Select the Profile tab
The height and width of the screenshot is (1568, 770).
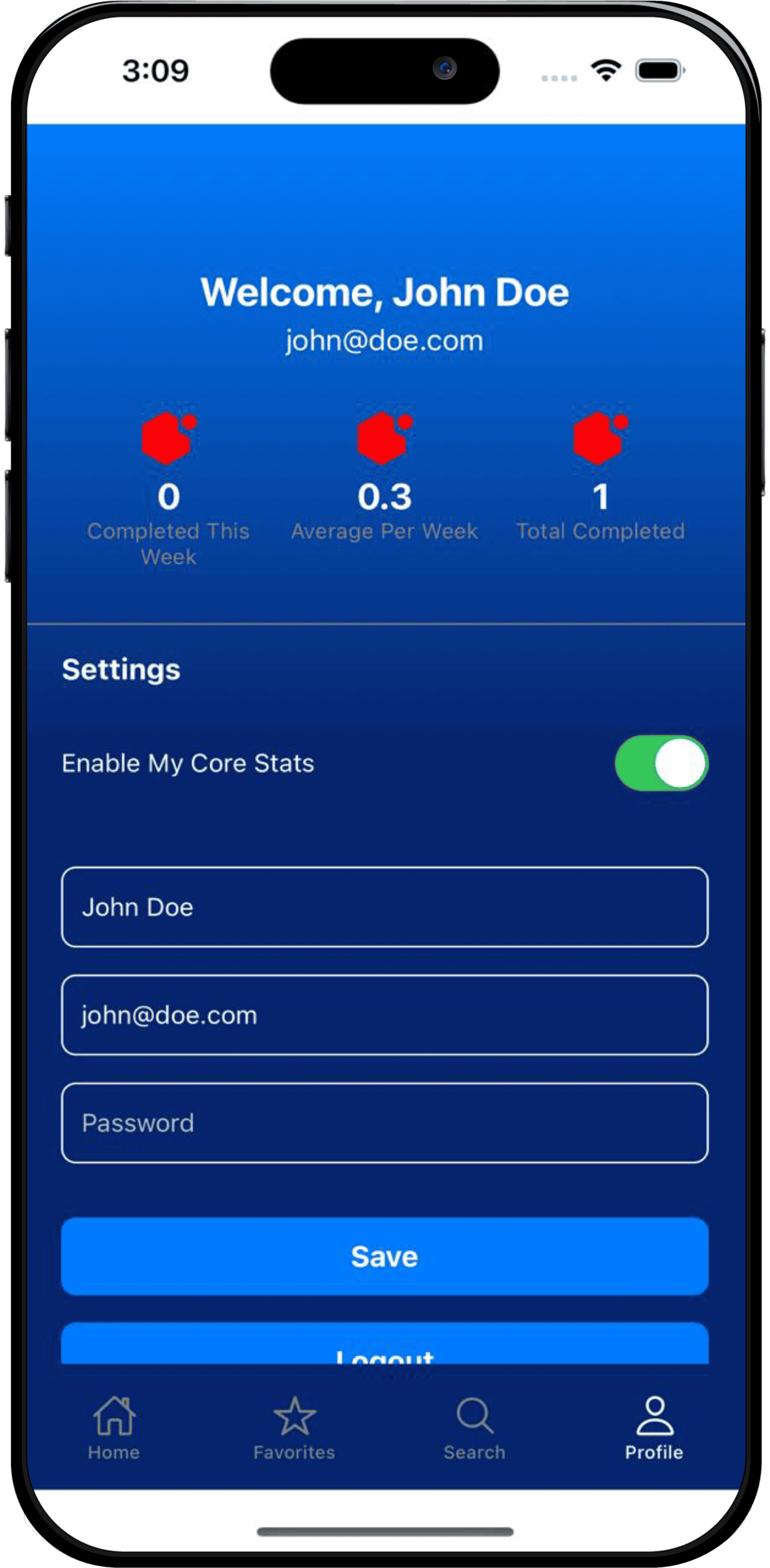click(x=654, y=1427)
